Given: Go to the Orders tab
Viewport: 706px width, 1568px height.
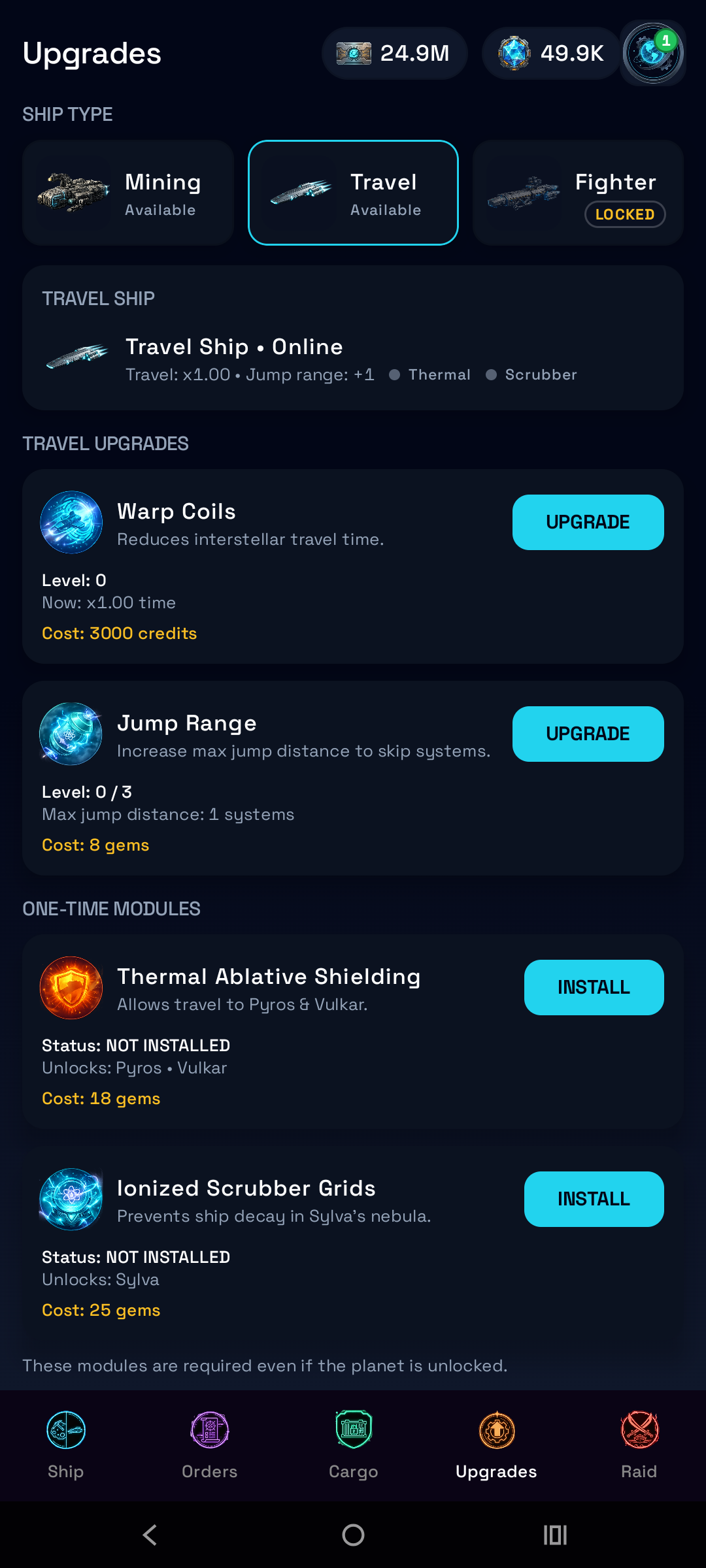Looking at the screenshot, I should pos(209,1444).
